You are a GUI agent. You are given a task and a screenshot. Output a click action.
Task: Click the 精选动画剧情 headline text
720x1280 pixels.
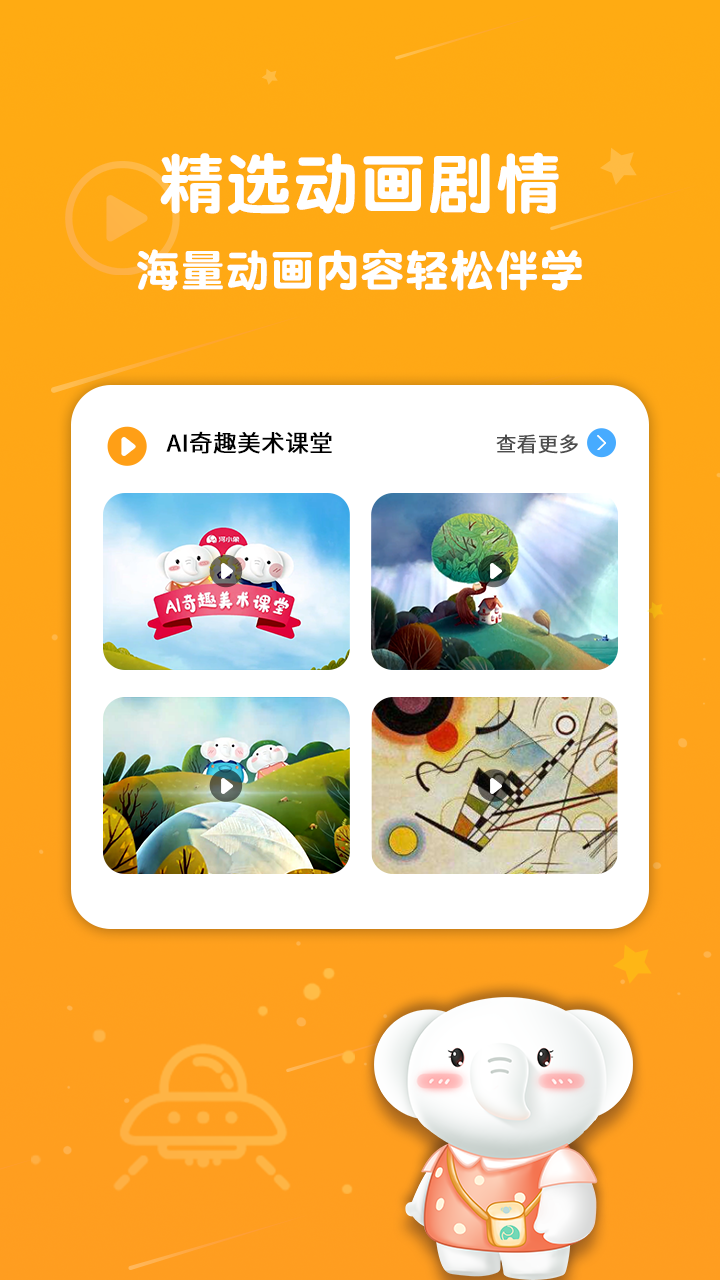[360, 186]
